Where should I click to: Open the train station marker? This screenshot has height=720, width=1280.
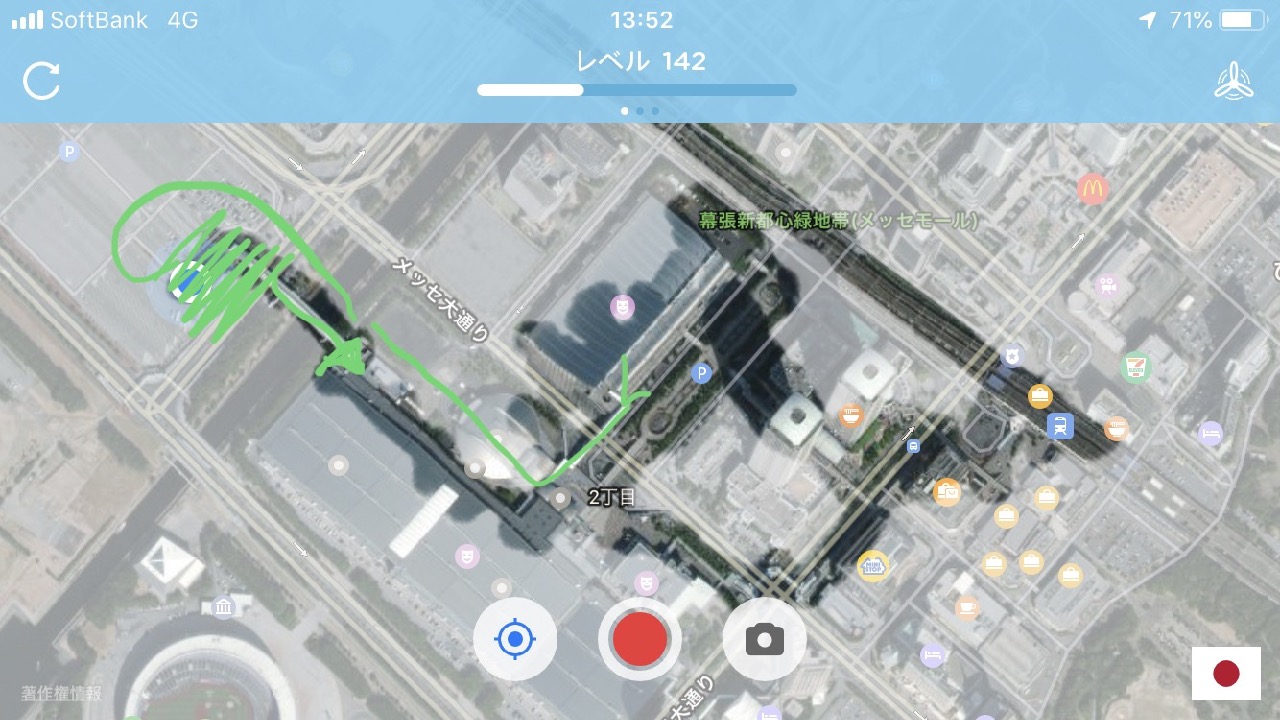click(1060, 426)
